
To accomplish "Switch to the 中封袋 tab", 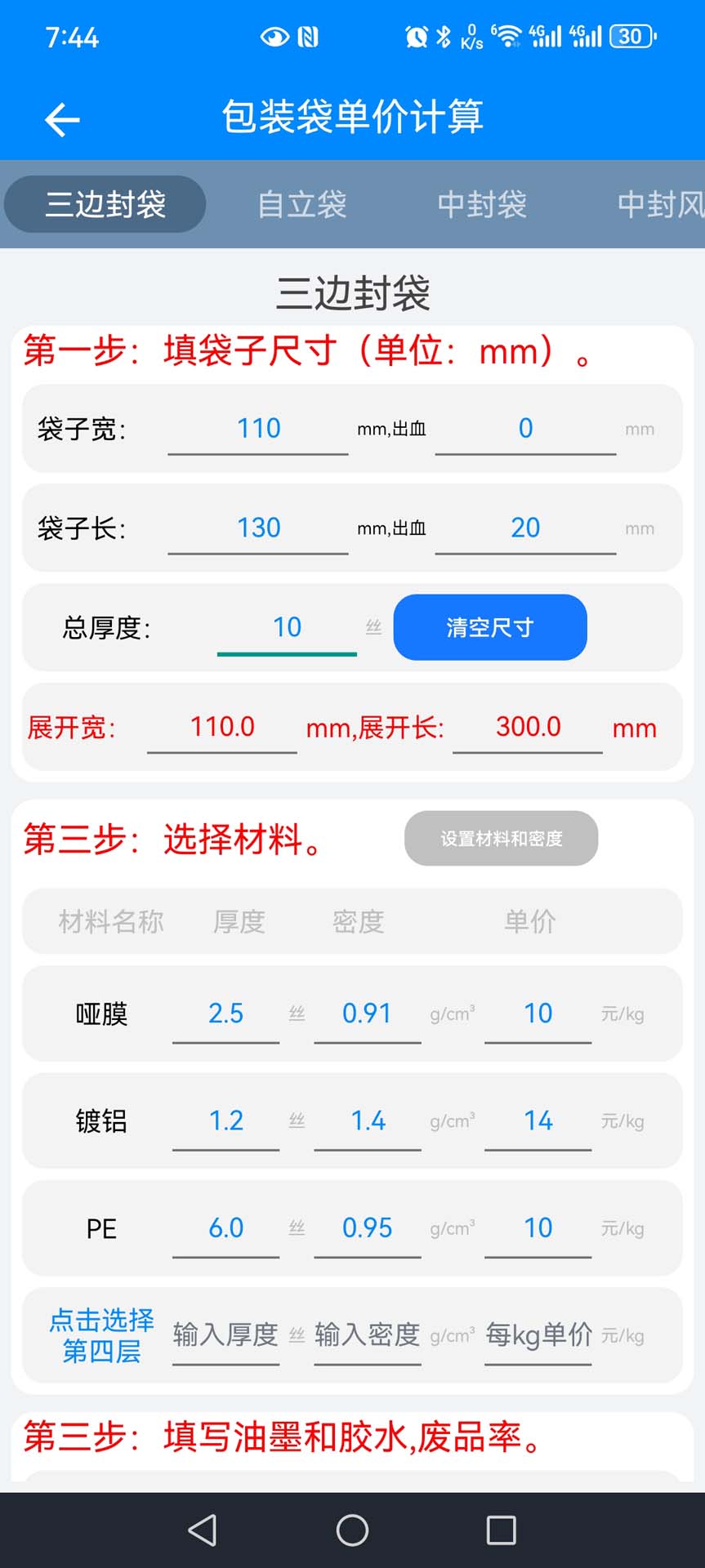I will [481, 204].
